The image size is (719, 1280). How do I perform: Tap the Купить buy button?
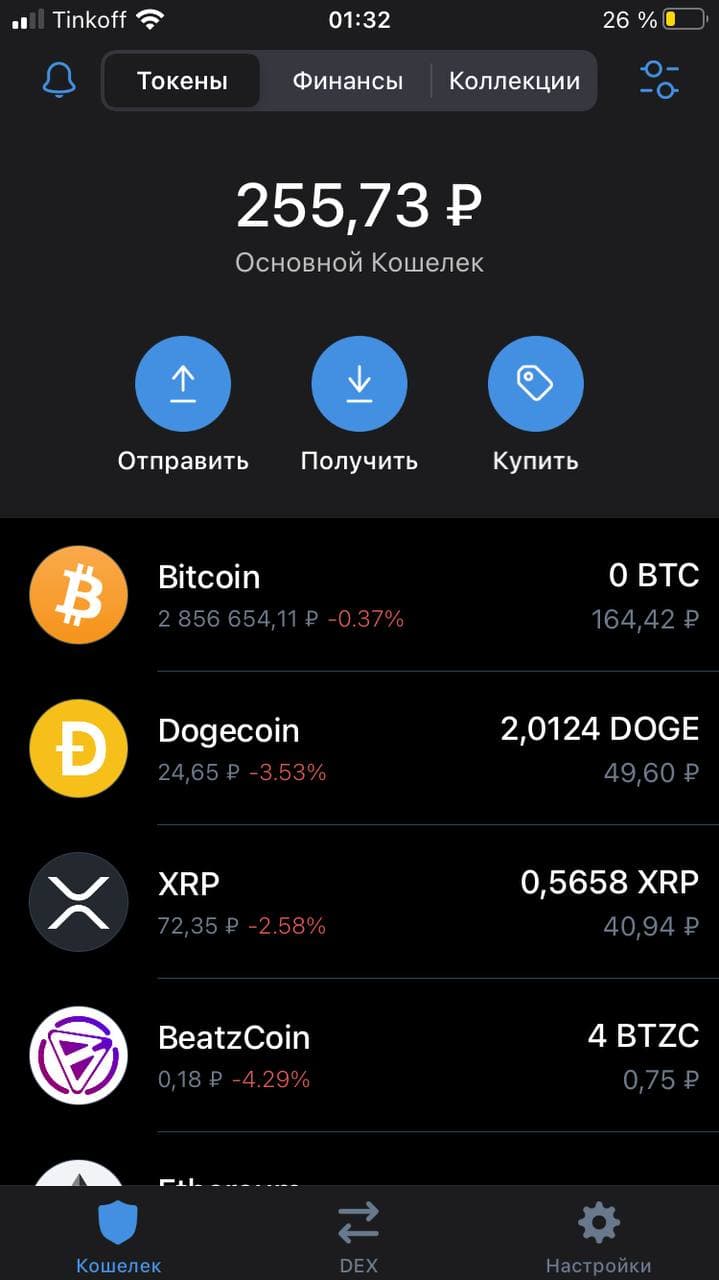535,384
